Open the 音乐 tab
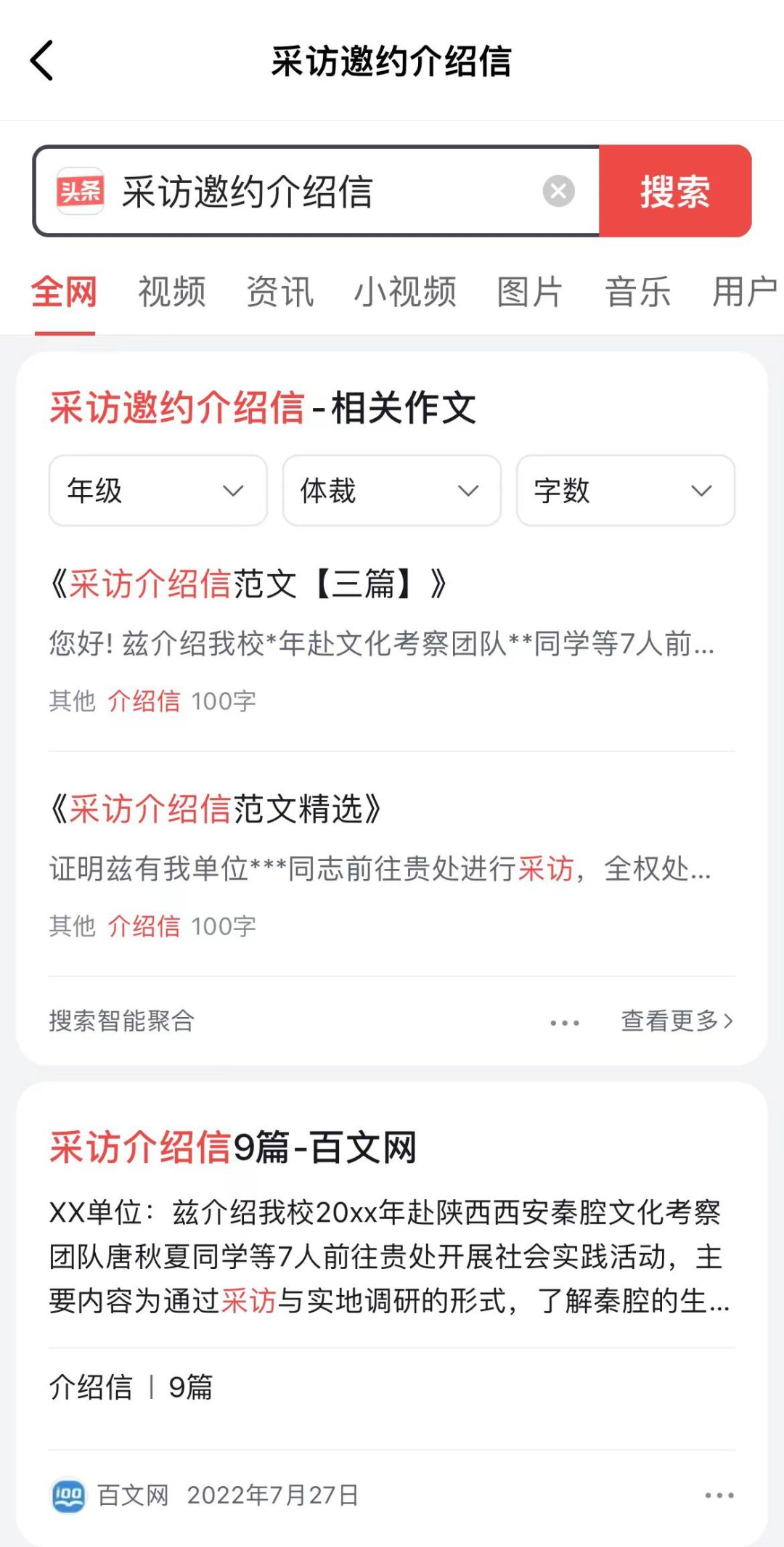The width and height of the screenshot is (784, 1547). coord(637,293)
